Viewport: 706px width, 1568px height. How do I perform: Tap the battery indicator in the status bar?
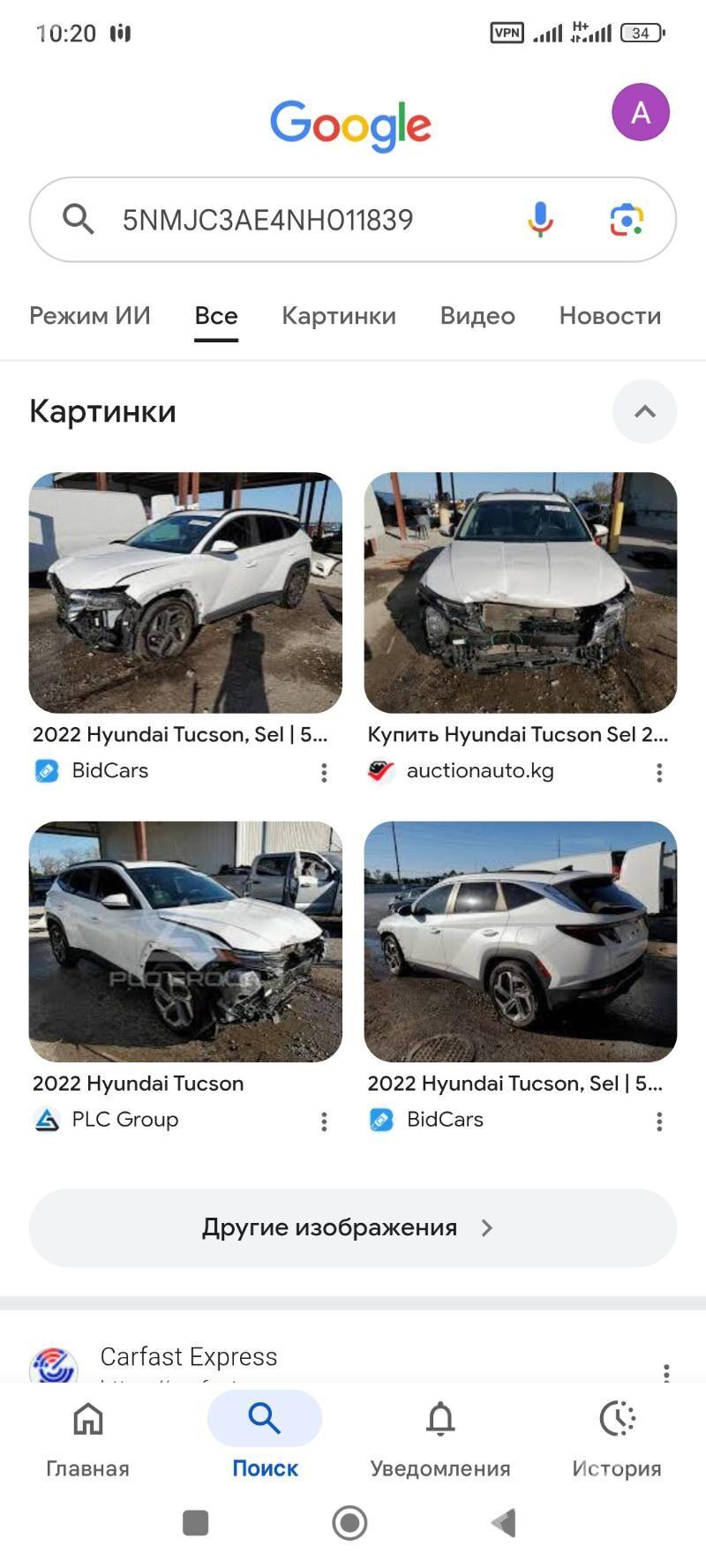643,33
